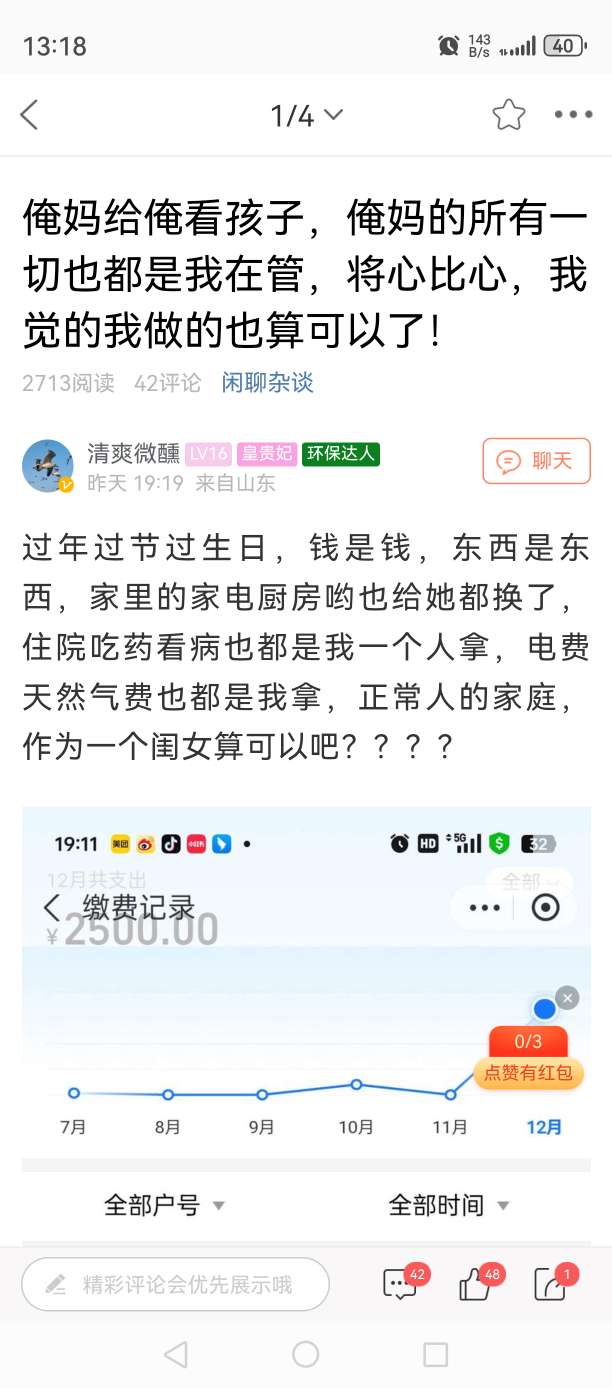Viewport: 612px width, 1388px height.
Task: Return with the system back button
Action: pos(175,1355)
